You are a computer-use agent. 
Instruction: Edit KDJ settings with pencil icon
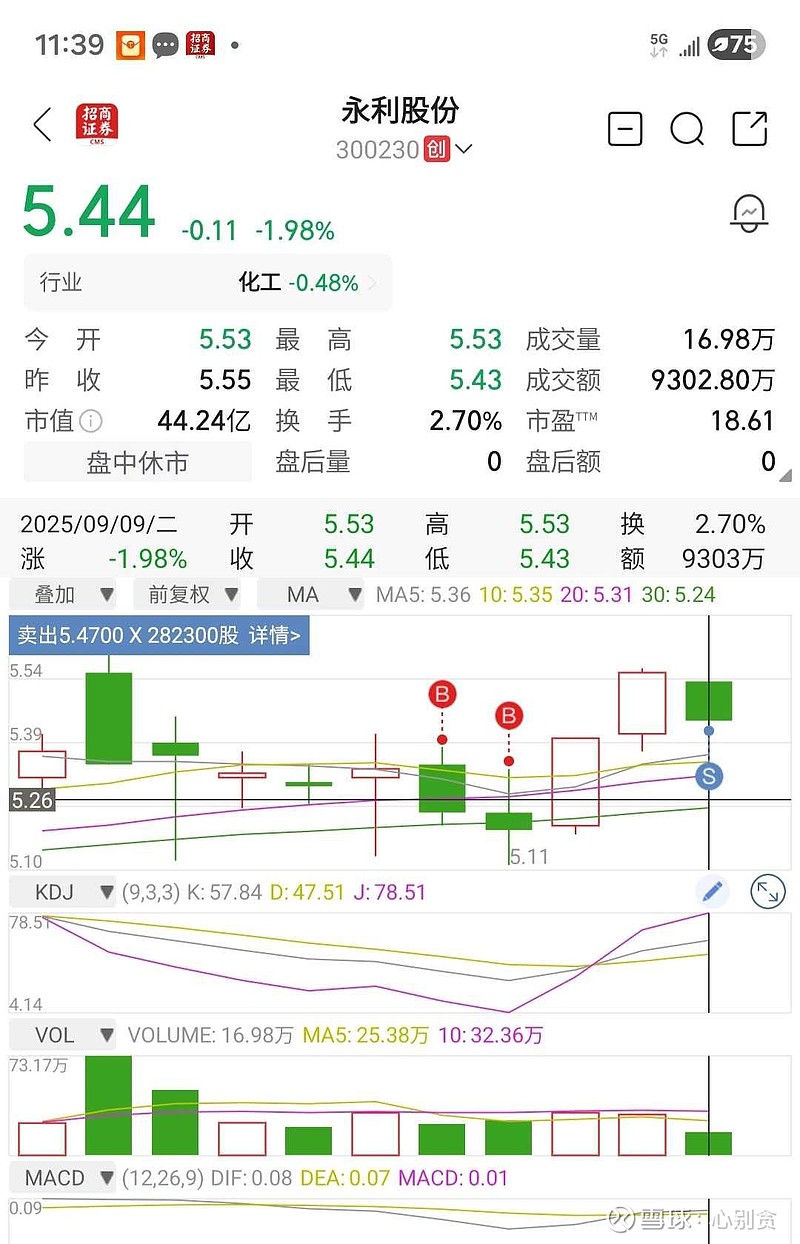[x=712, y=891]
